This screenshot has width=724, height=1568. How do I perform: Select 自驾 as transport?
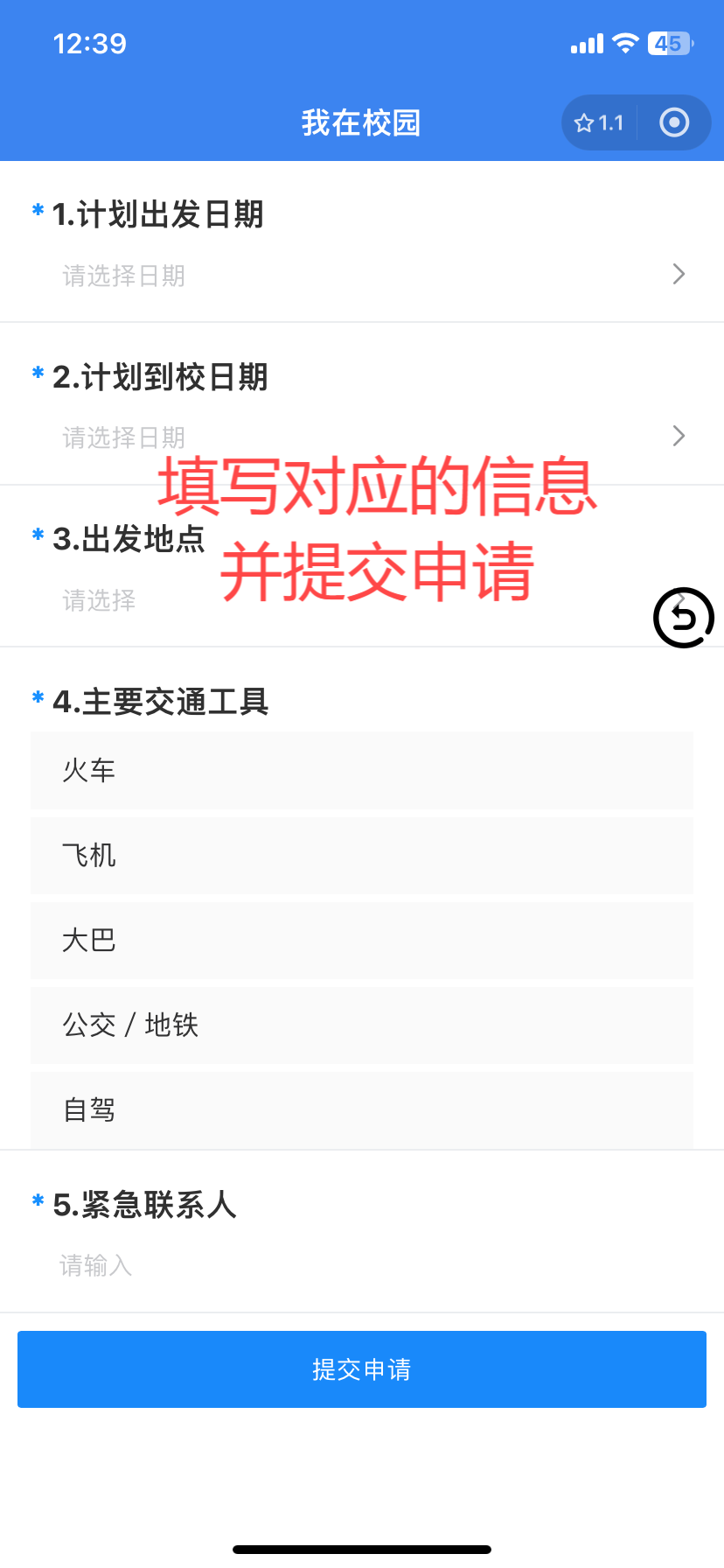(361, 1109)
